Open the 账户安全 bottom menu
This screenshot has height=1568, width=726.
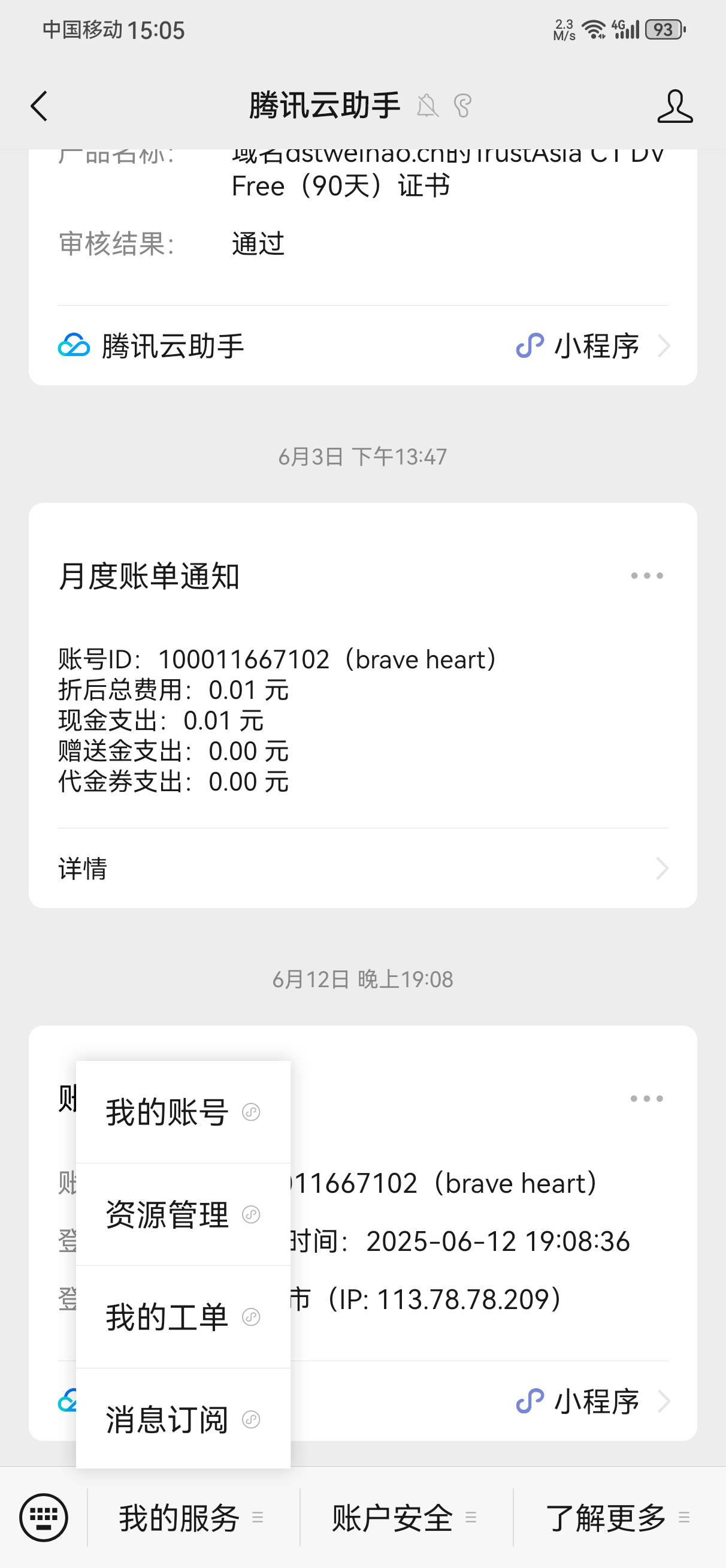pyautogui.click(x=406, y=1518)
